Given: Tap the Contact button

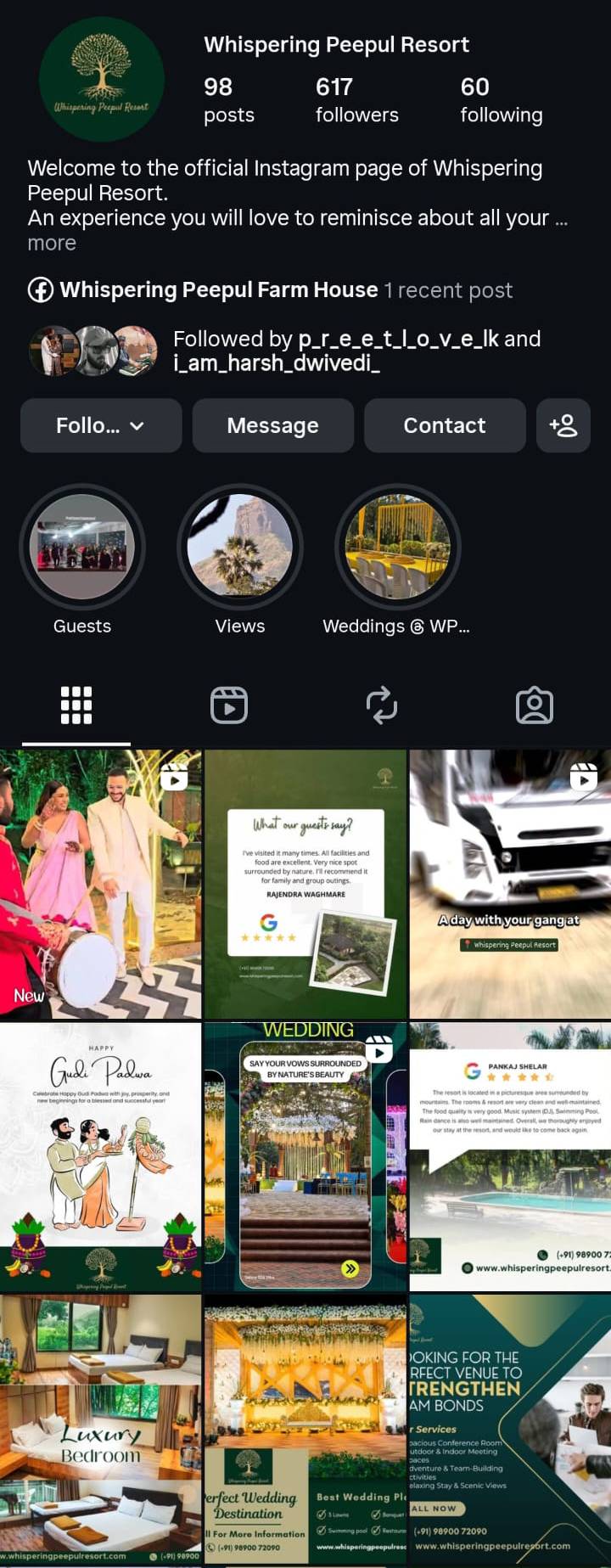Looking at the screenshot, I should tap(444, 425).
